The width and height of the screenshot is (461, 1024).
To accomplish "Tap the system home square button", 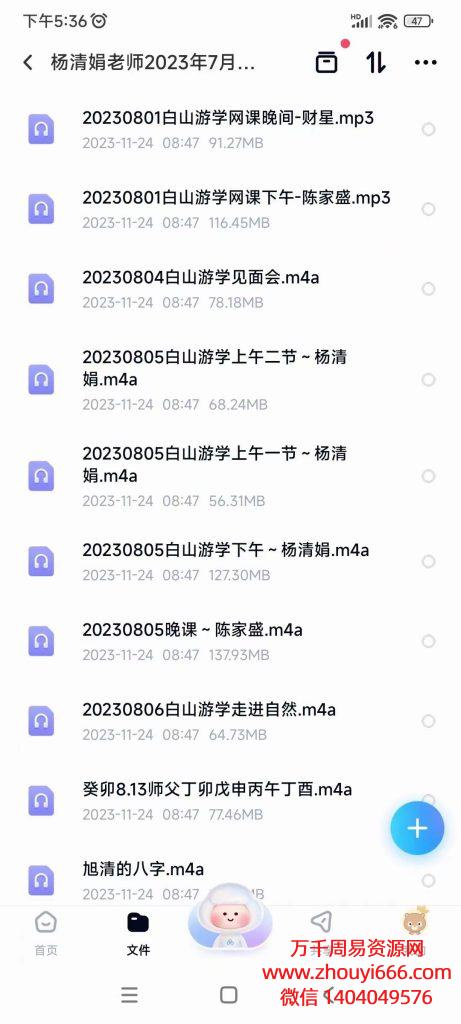I will (229, 995).
